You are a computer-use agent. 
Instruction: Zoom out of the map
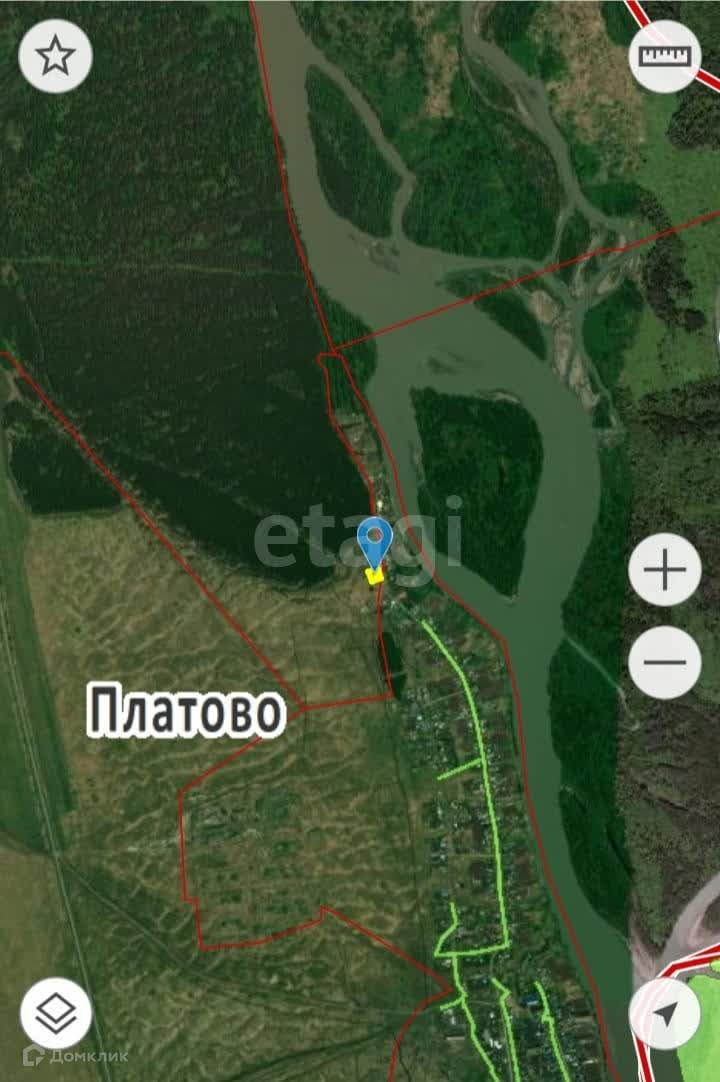pyautogui.click(x=664, y=662)
